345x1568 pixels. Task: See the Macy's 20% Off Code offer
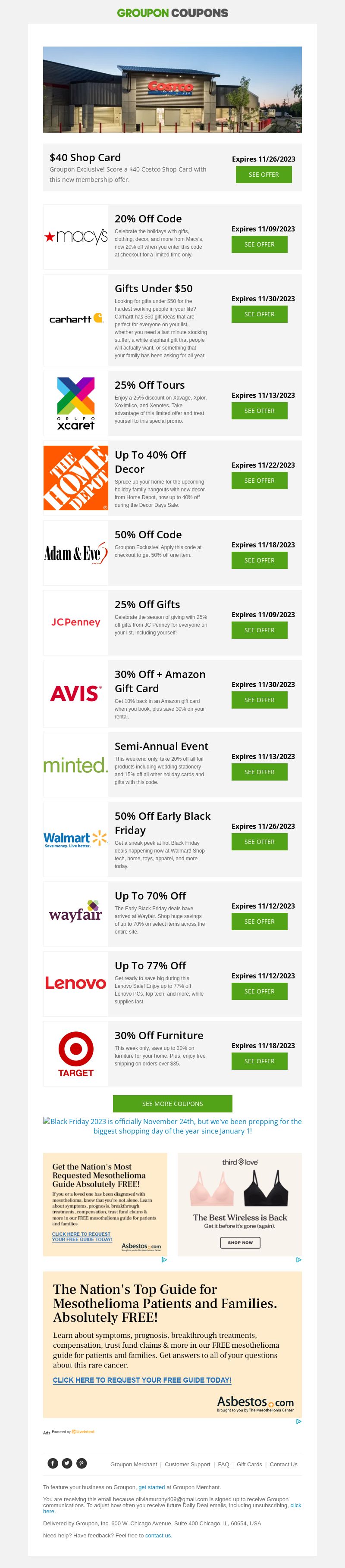click(259, 245)
